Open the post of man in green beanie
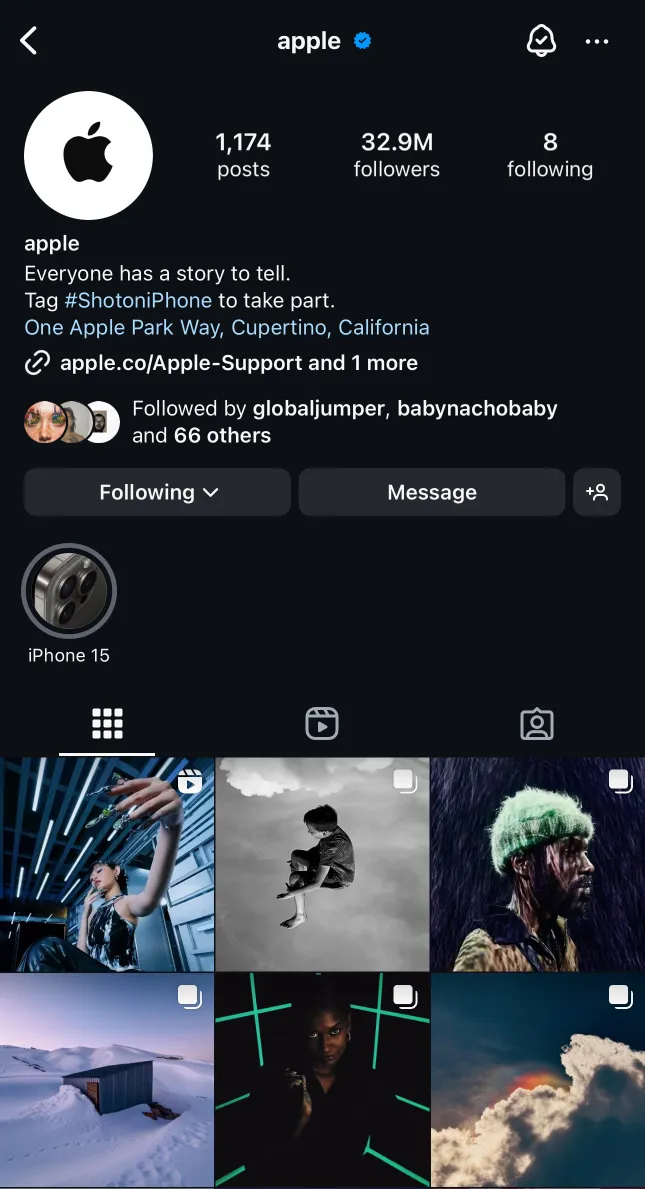This screenshot has height=1189, width=645. pos(538,864)
